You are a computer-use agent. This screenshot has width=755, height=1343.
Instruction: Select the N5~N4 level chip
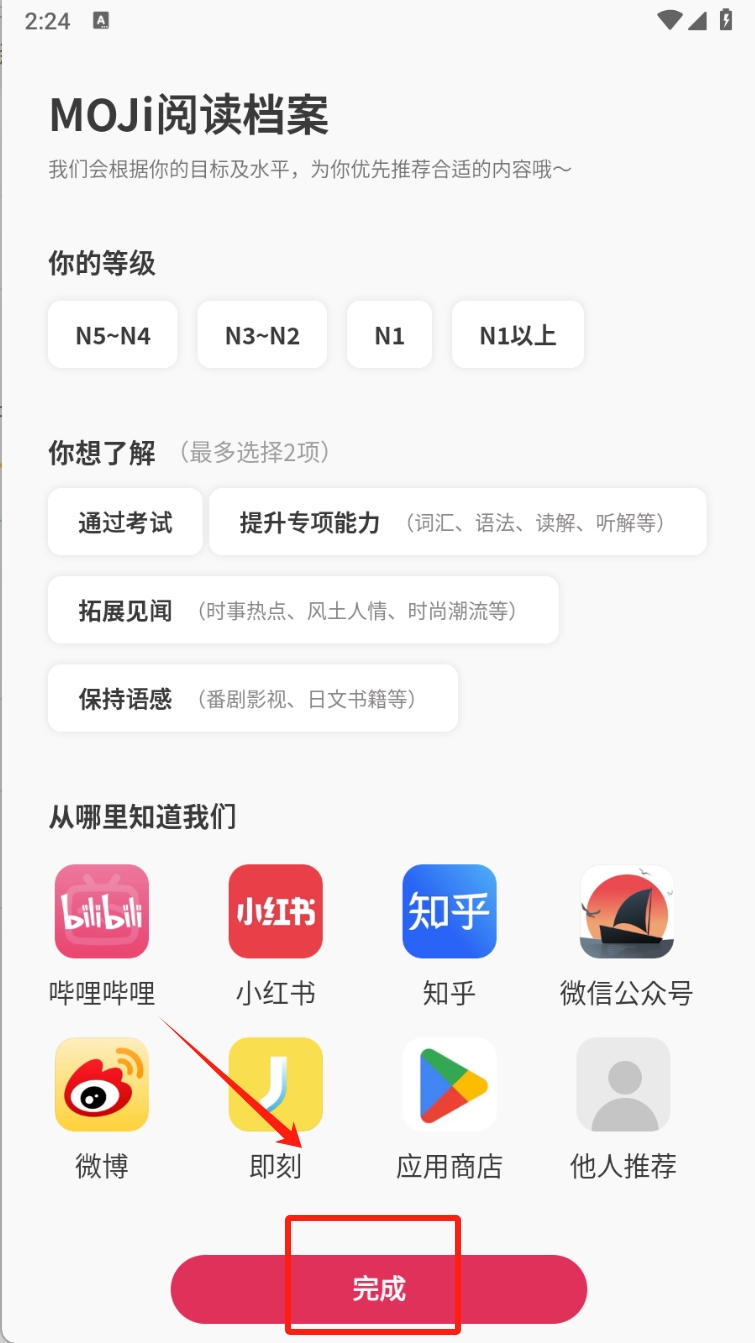tap(113, 335)
